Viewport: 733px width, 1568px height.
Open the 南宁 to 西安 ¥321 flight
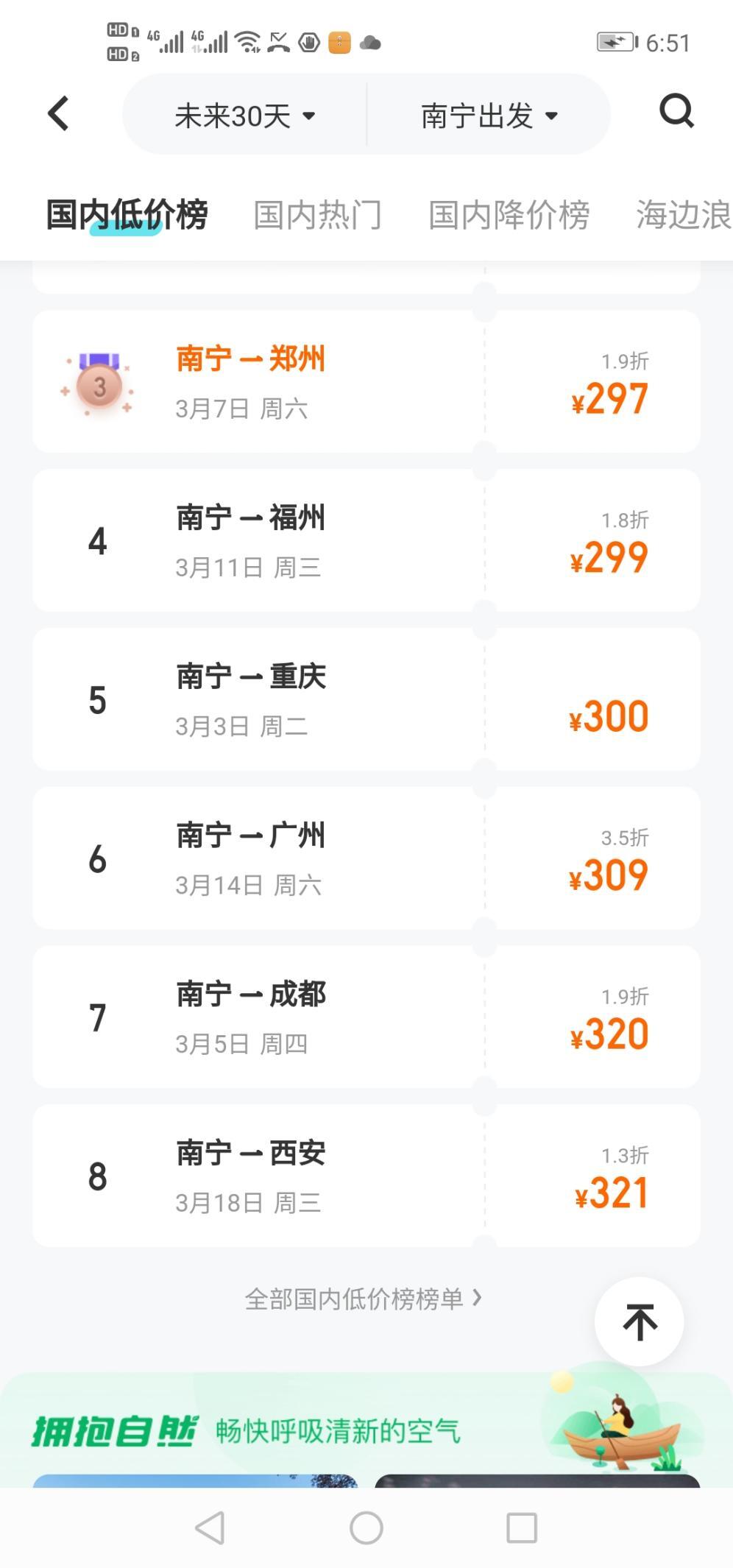(x=366, y=1176)
